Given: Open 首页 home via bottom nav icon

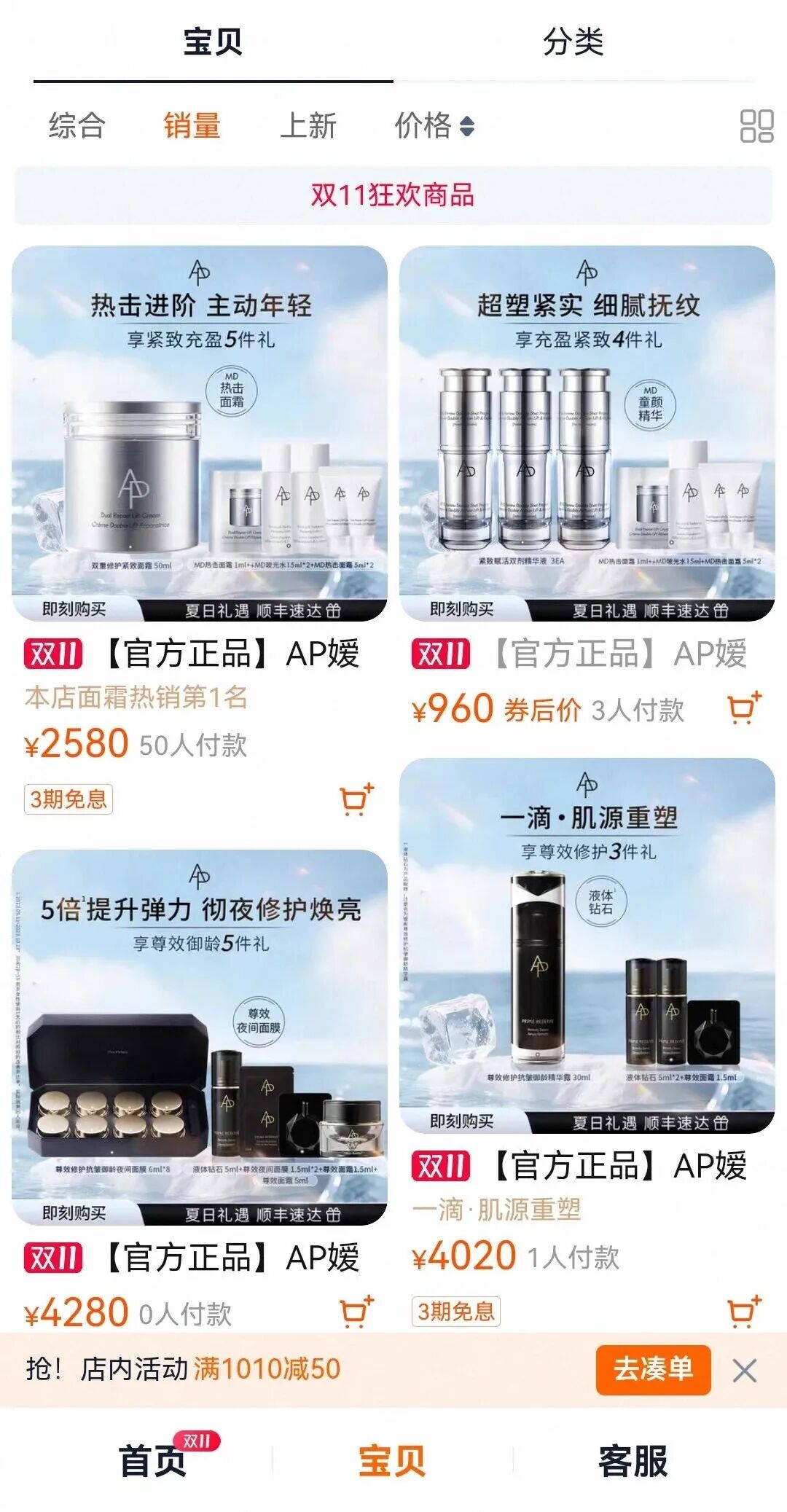Looking at the screenshot, I should click(x=149, y=1460).
